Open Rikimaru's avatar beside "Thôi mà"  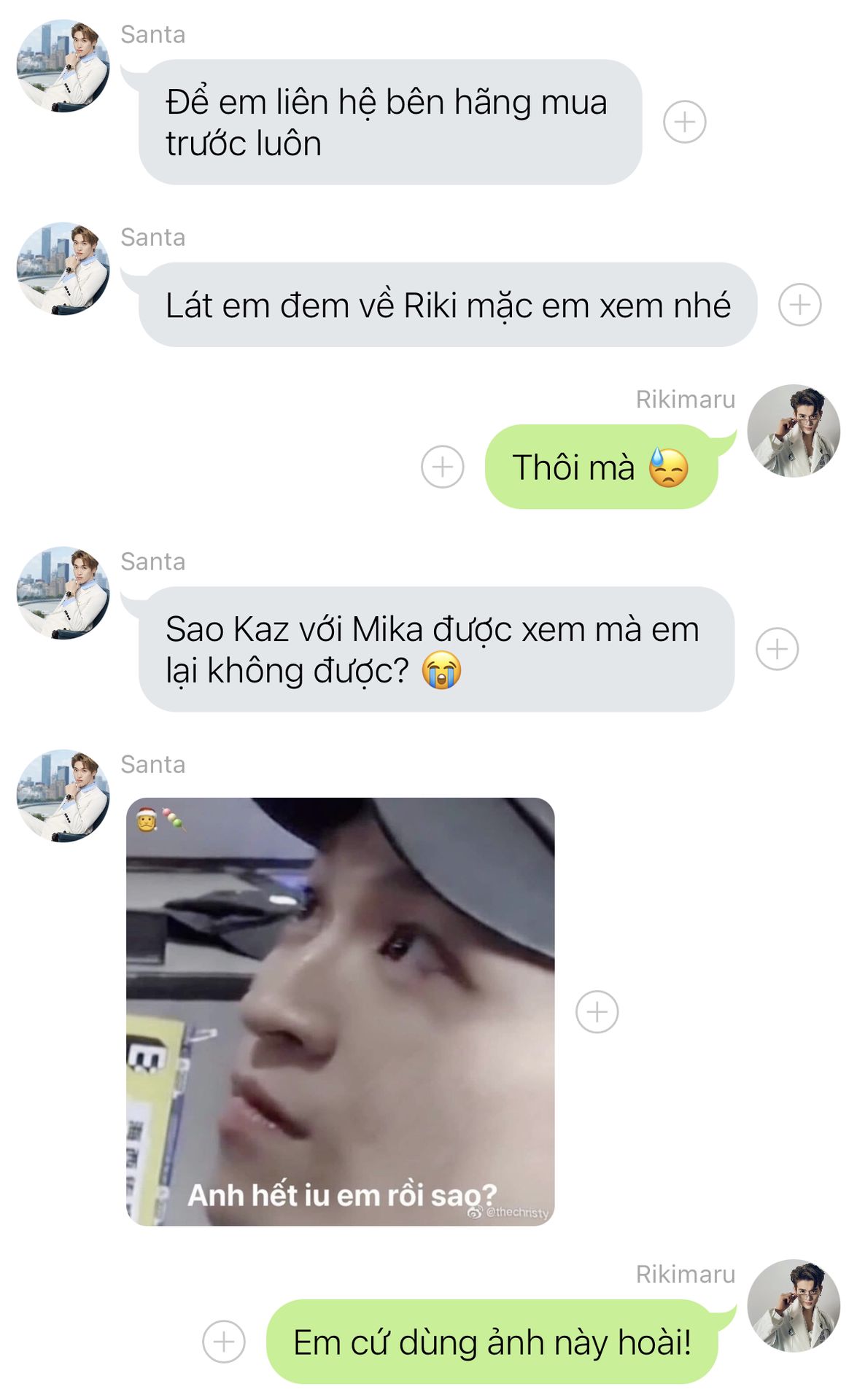point(794,431)
